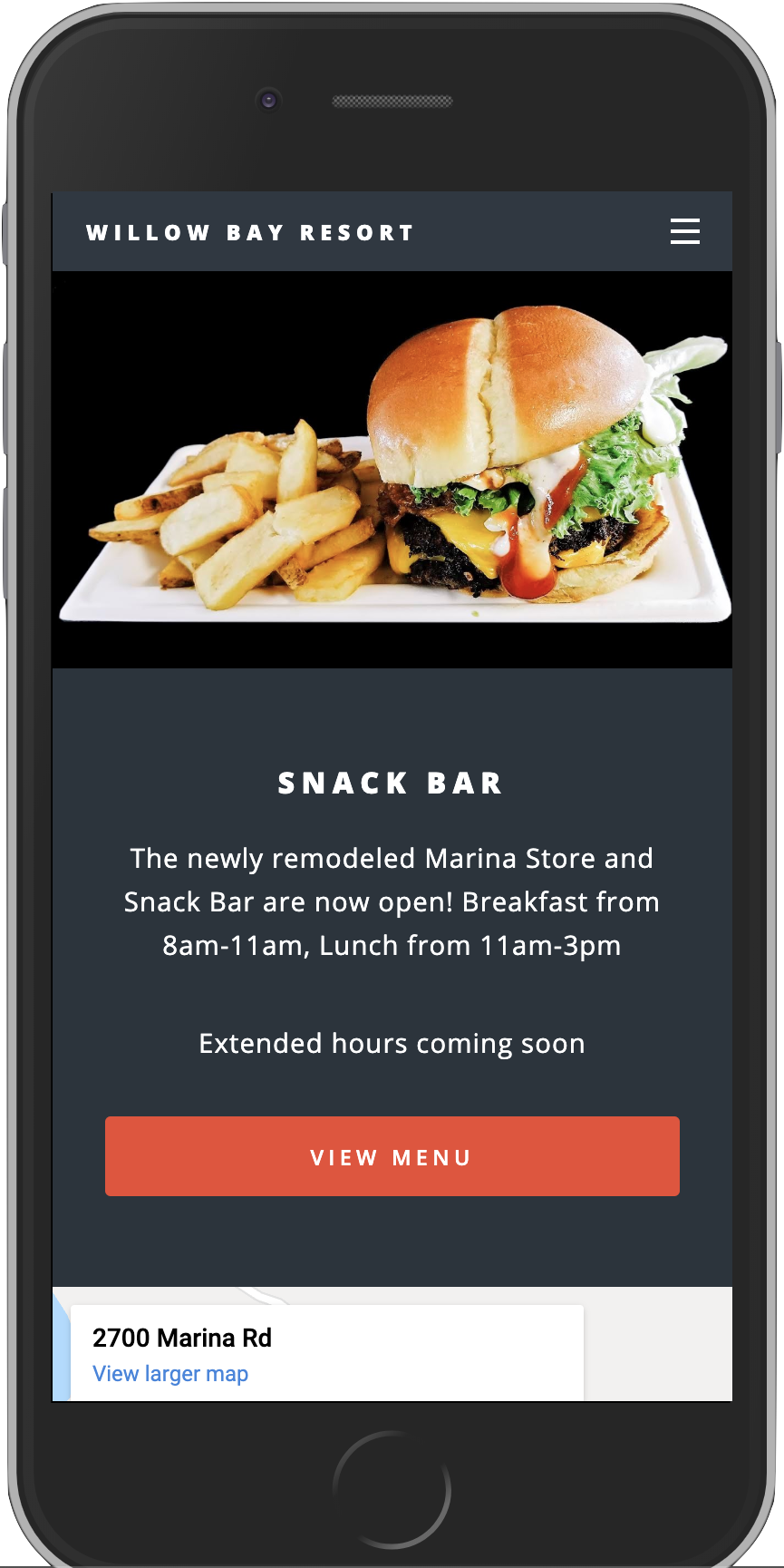Go to Willow Bay Resort home
The width and height of the screenshot is (784, 1568).
point(249,233)
